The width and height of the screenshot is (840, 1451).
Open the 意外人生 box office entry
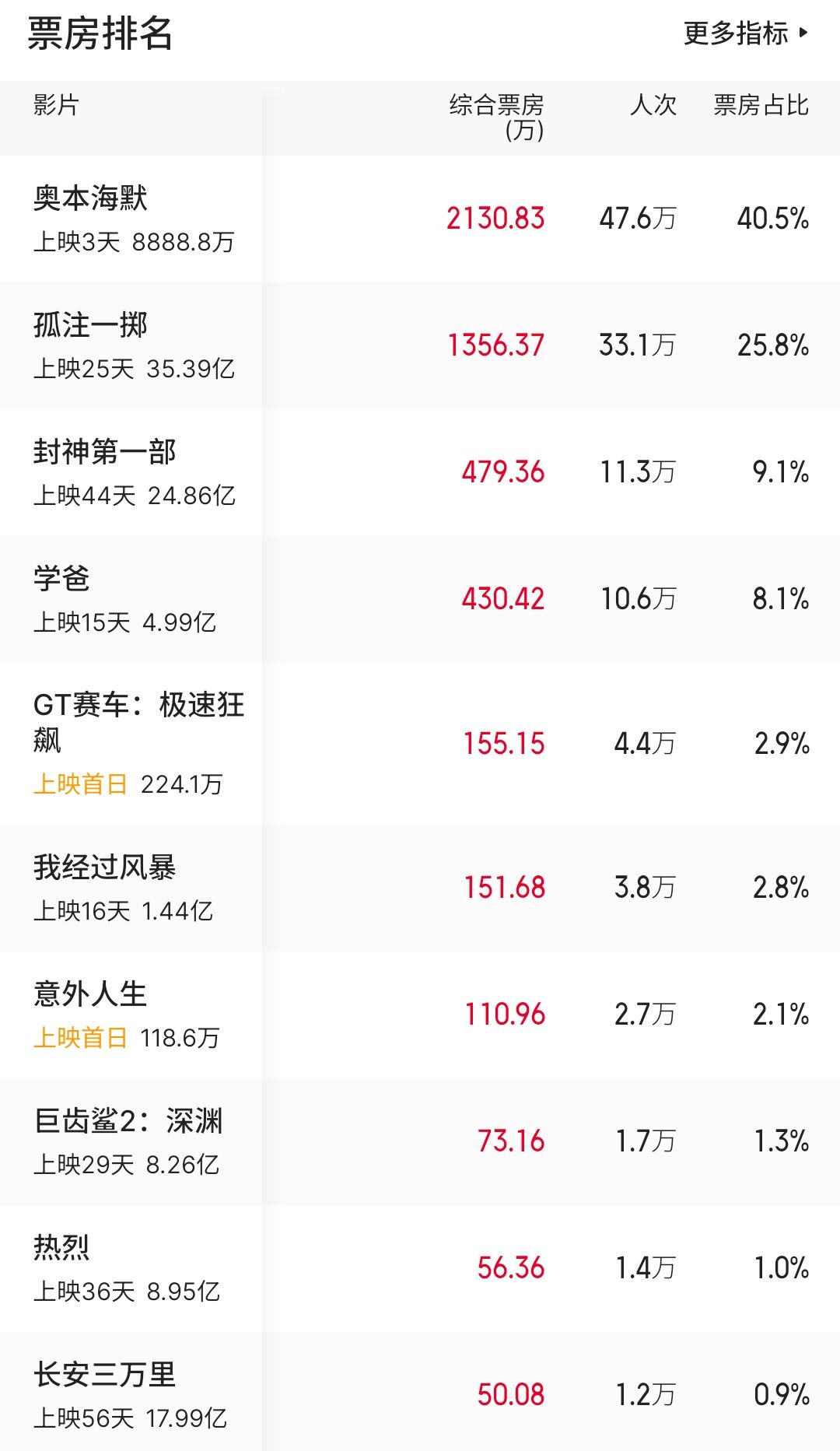coord(420,1015)
